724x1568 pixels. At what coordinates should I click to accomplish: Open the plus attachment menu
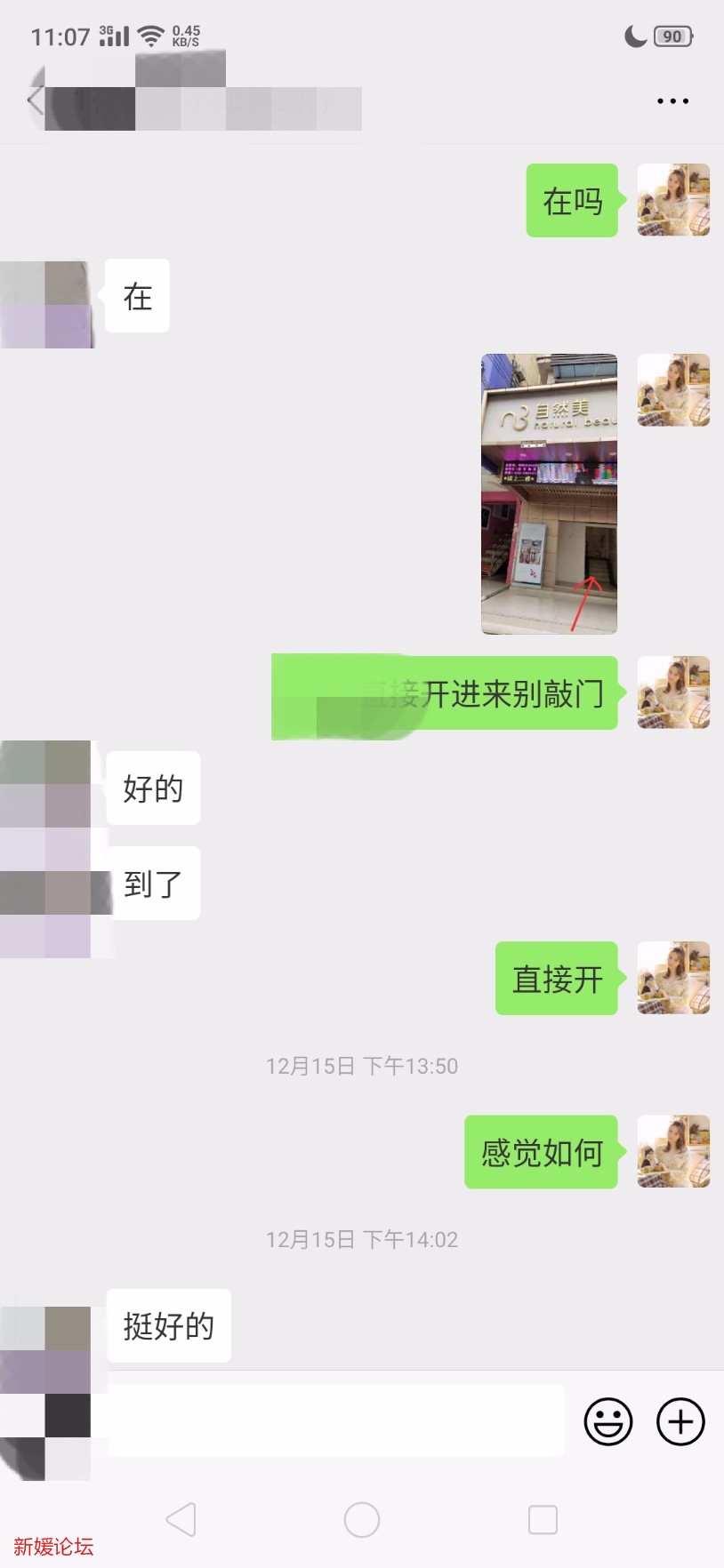(680, 1421)
